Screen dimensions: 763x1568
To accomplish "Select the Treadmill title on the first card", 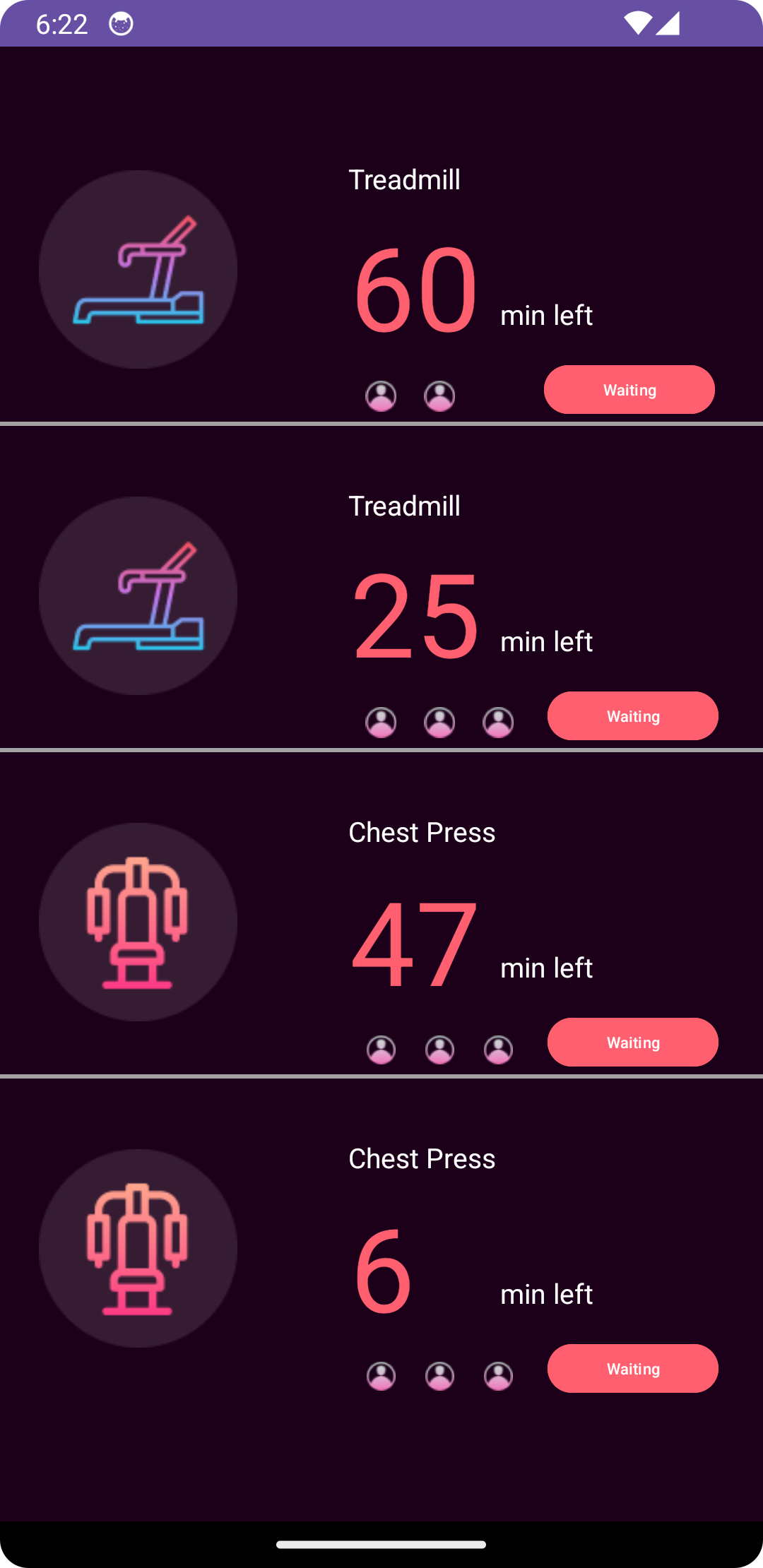I will pyautogui.click(x=404, y=179).
